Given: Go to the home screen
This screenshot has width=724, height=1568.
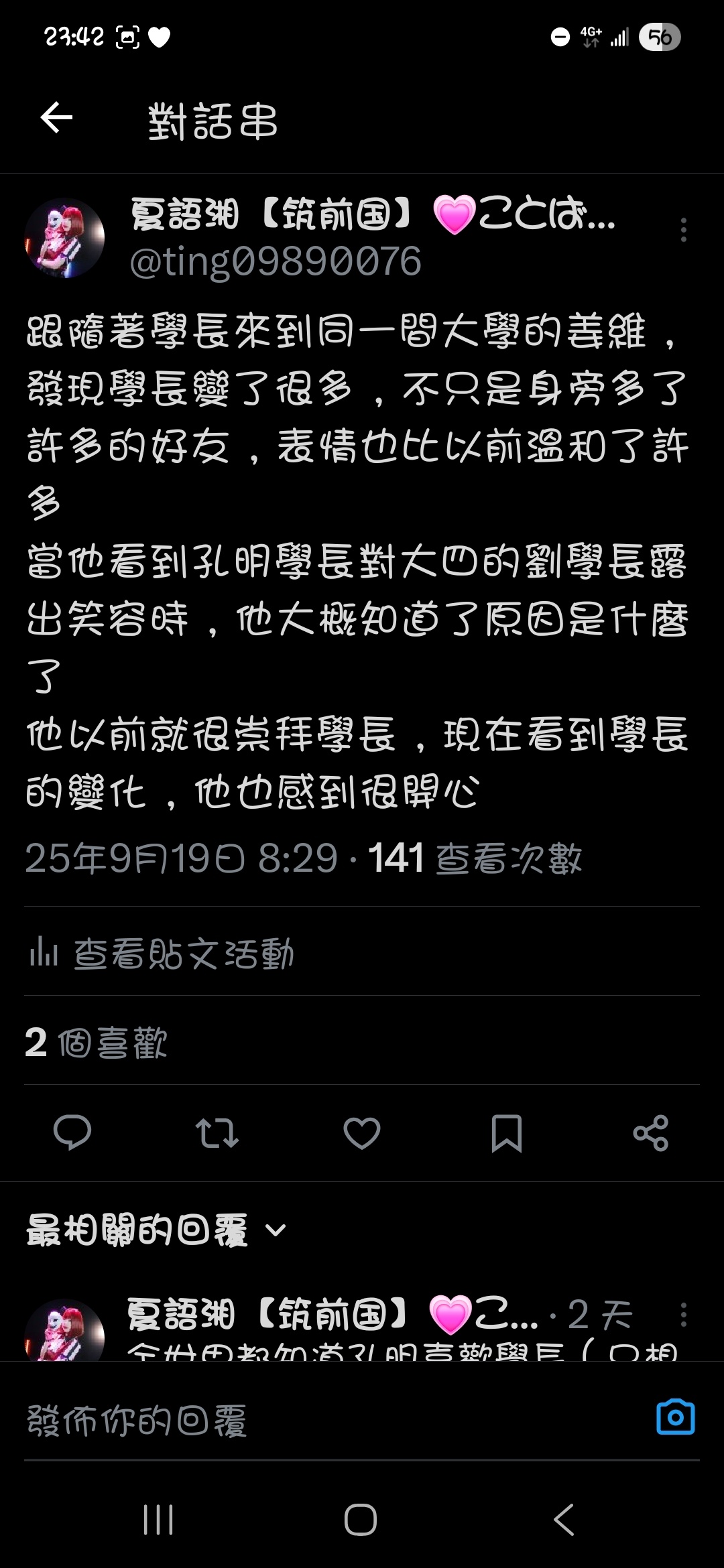Looking at the screenshot, I should coord(361,1519).
